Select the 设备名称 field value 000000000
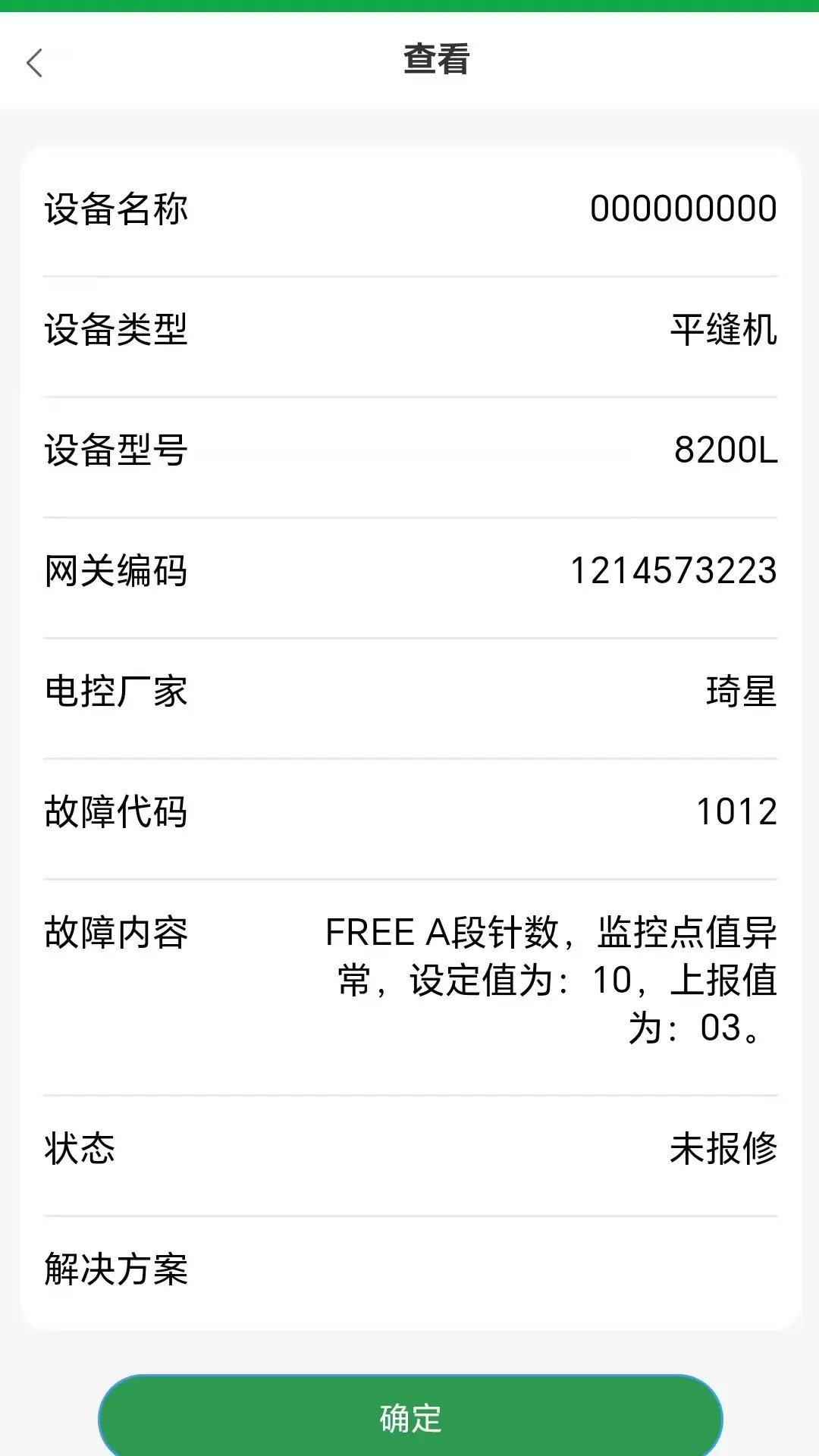This screenshot has height=1456, width=819. [682, 207]
